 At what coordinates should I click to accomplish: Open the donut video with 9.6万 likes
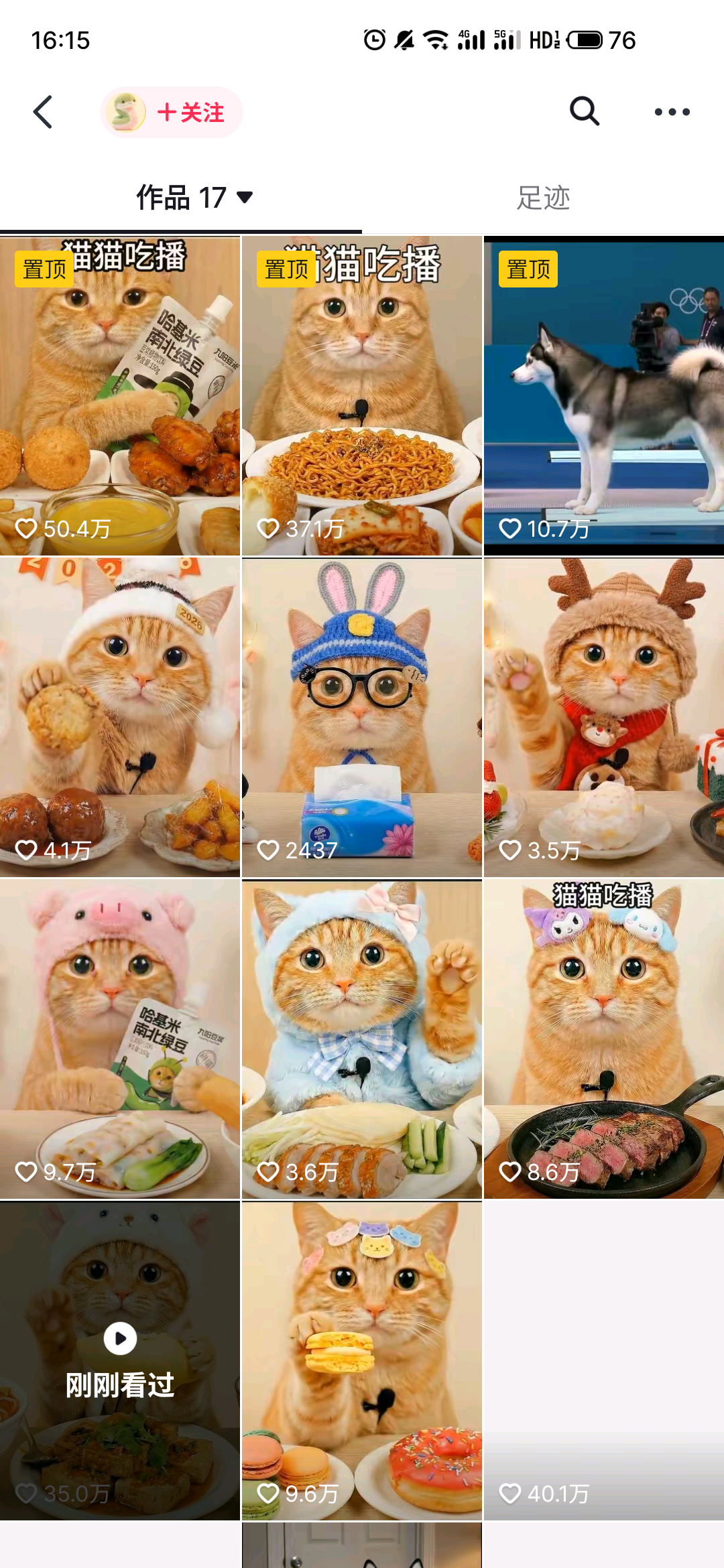362,1360
